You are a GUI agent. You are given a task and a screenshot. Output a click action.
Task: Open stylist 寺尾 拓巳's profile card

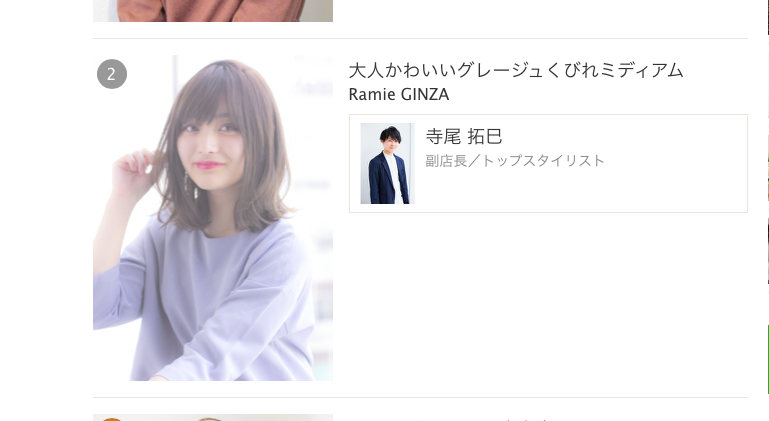547,163
